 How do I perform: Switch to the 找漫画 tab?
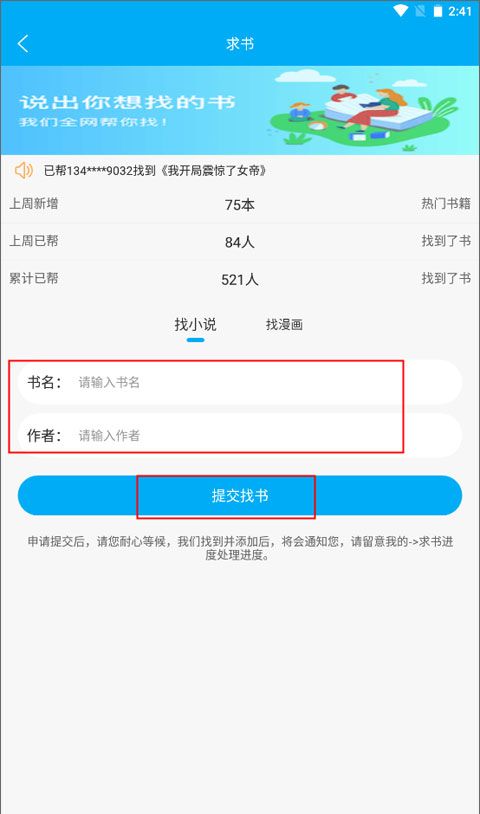[x=284, y=325]
